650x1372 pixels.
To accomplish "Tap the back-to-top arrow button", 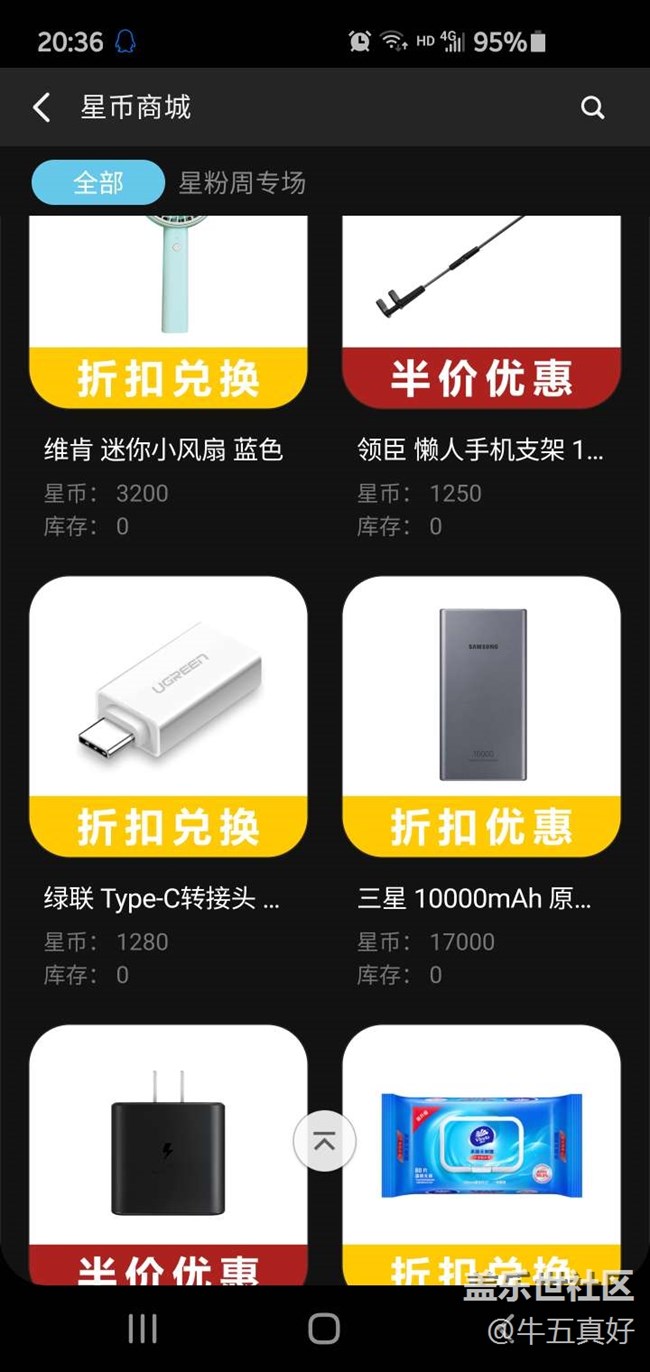I will (324, 1141).
